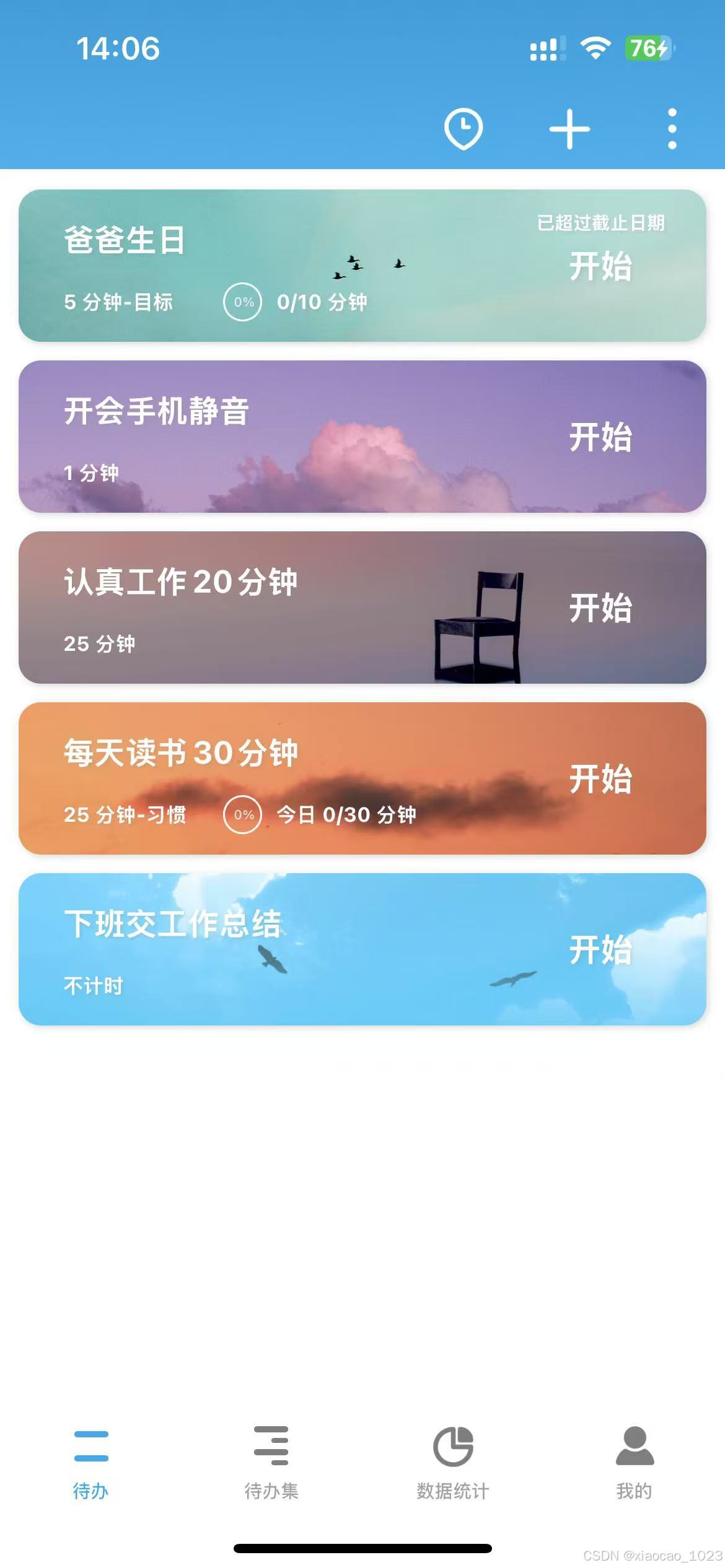
Task: Start the 每天读书30分钟 habit
Action: [x=600, y=779]
